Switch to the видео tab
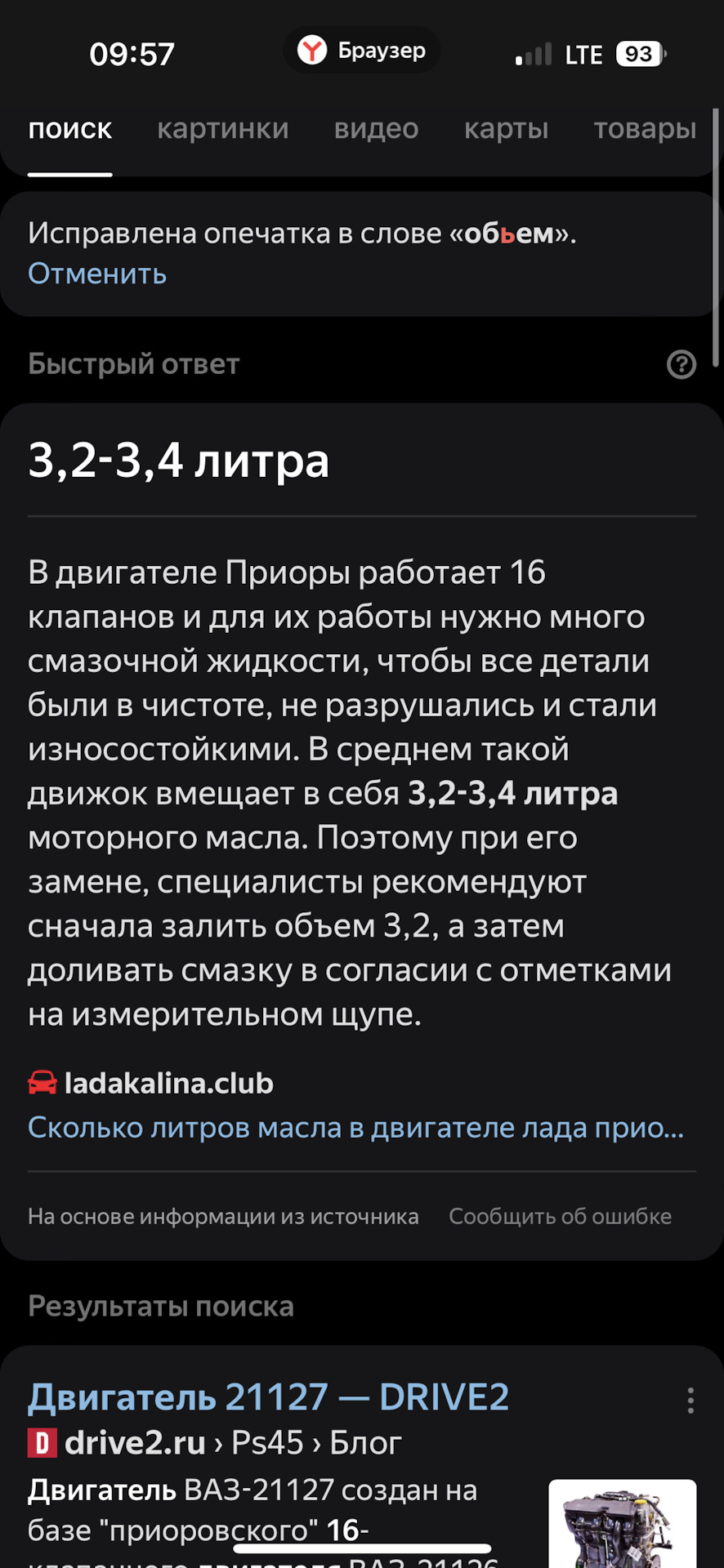 click(x=376, y=129)
